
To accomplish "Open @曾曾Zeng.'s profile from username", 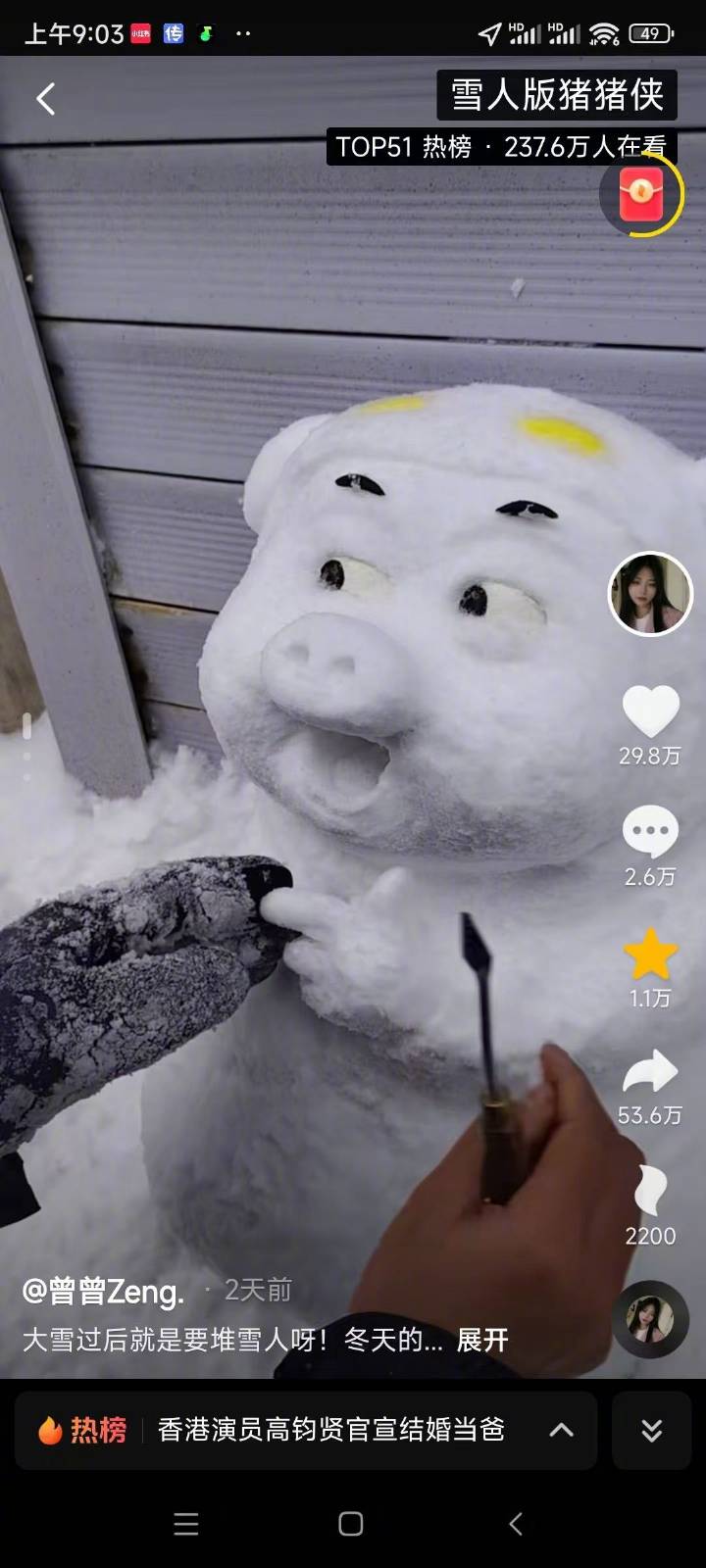I will [103, 1292].
